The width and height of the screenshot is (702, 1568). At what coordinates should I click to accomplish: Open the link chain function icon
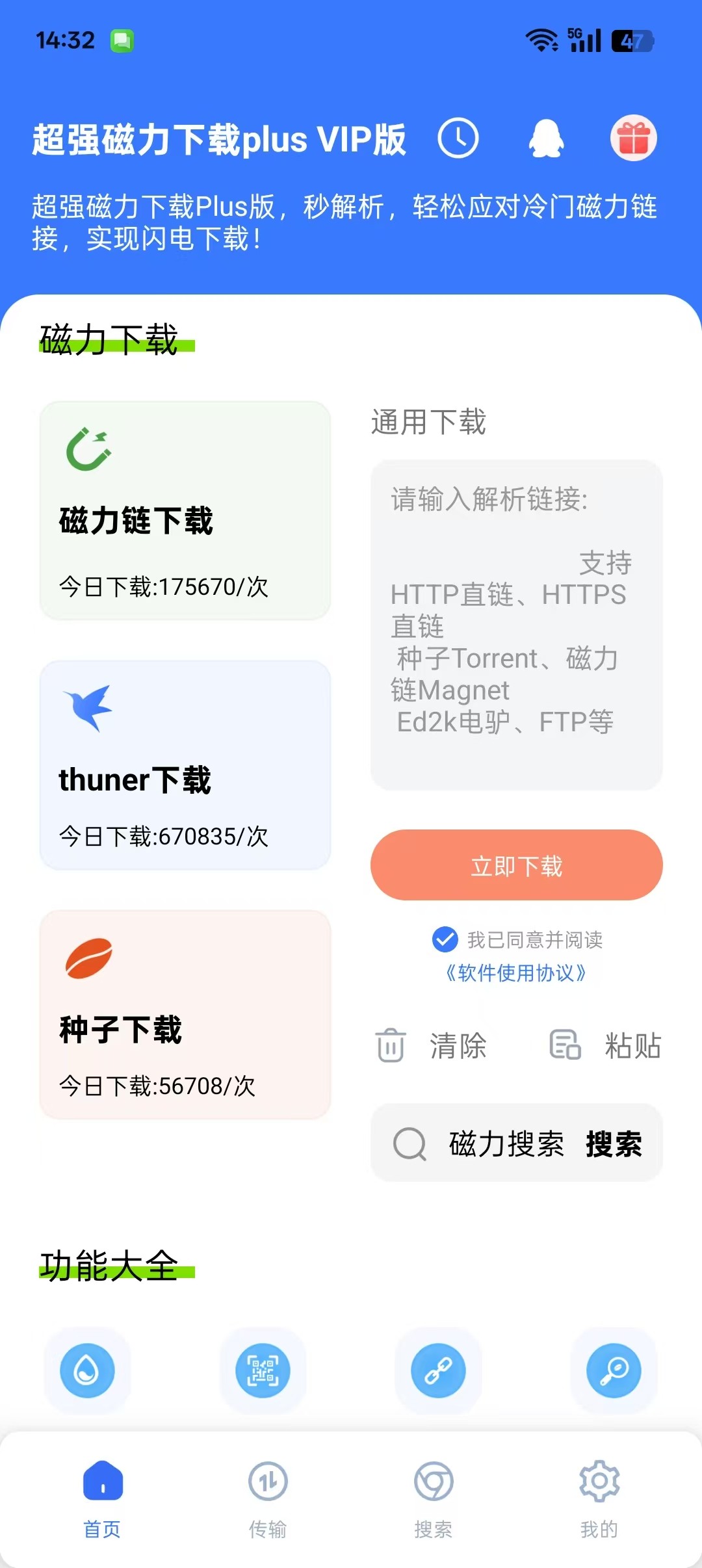tap(438, 1370)
